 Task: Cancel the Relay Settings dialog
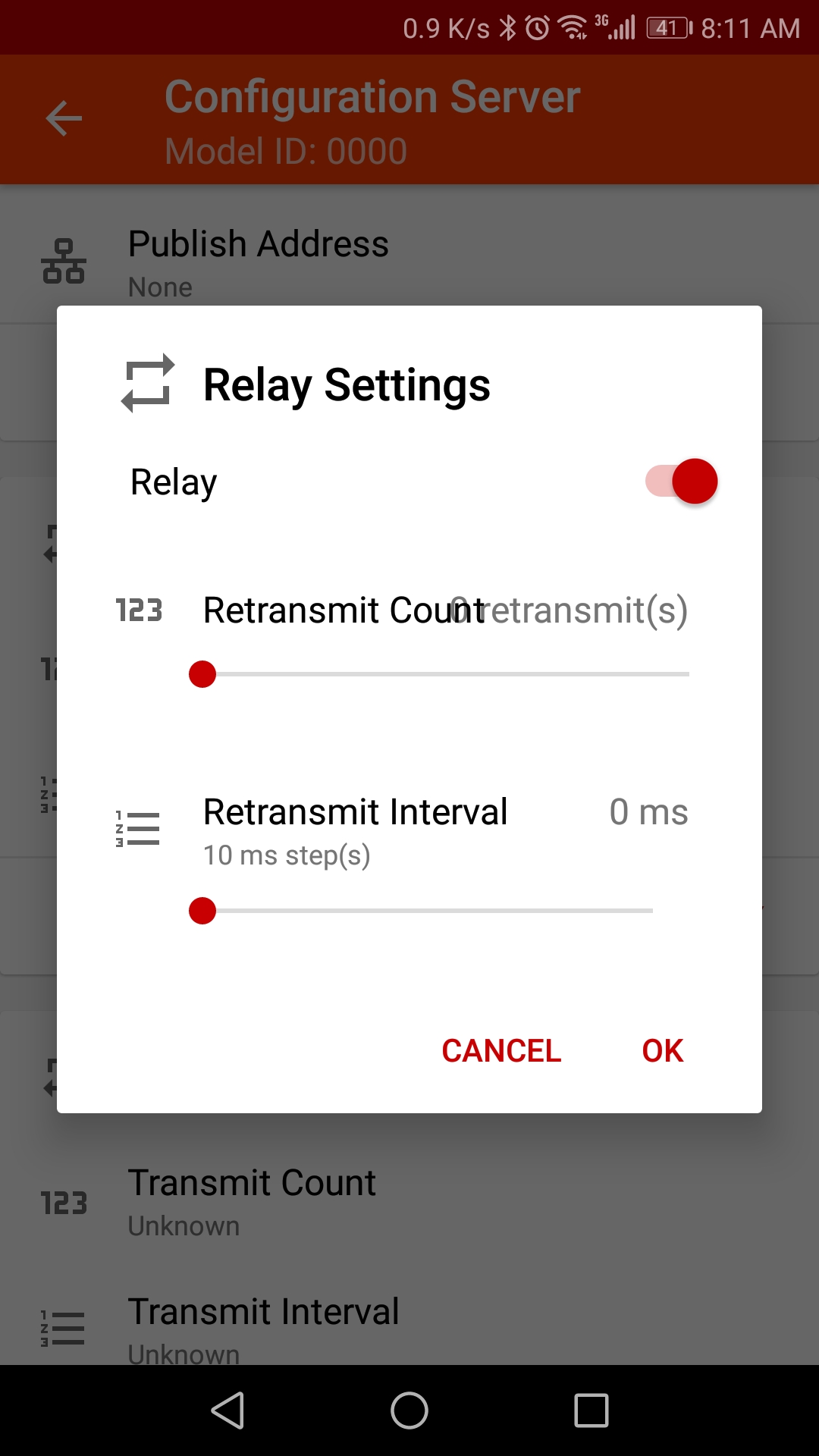click(501, 1051)
